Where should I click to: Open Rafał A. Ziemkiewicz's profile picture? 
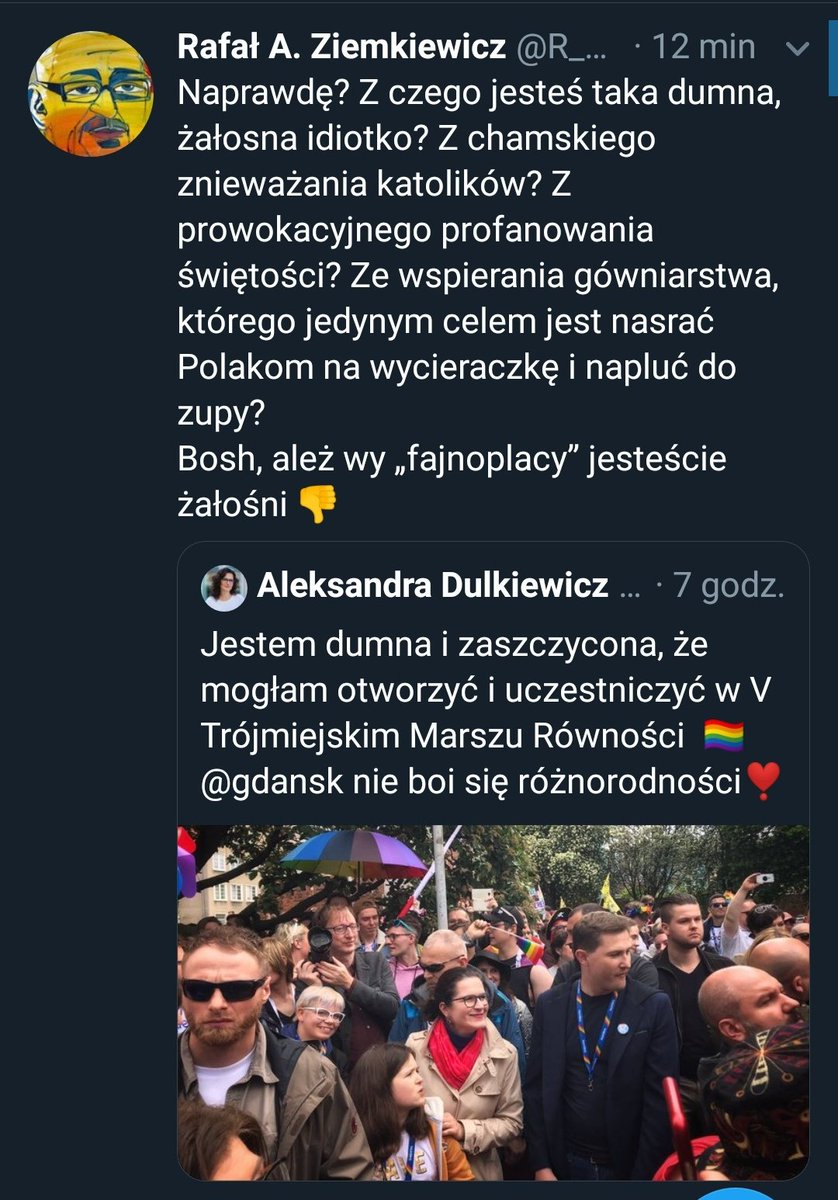[90, 94]
